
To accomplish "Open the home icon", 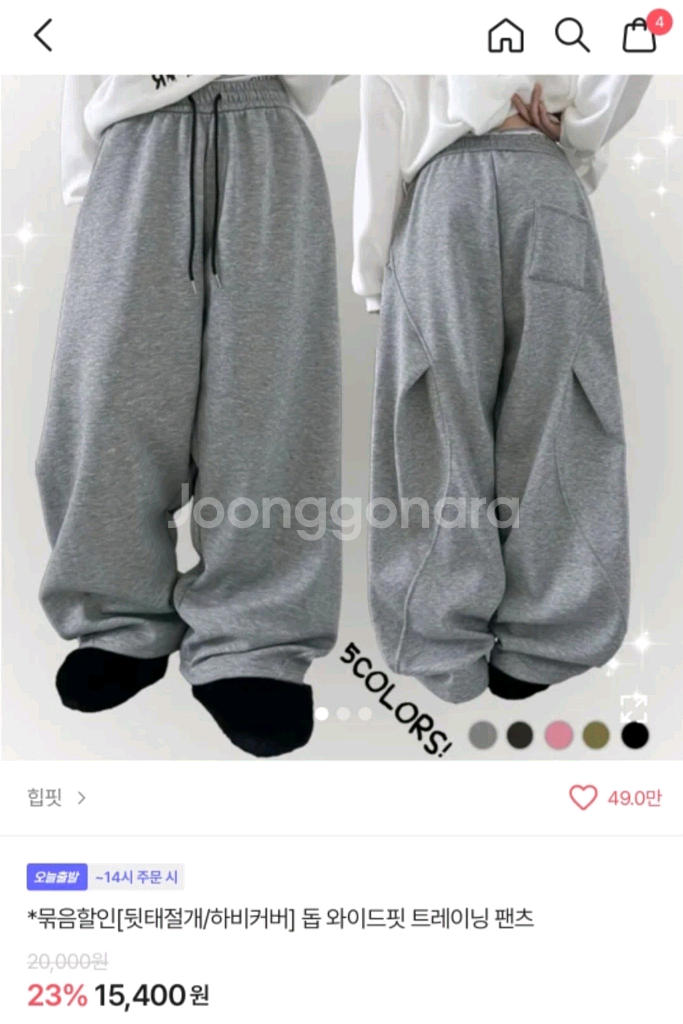I will click(x=506, y=36).
